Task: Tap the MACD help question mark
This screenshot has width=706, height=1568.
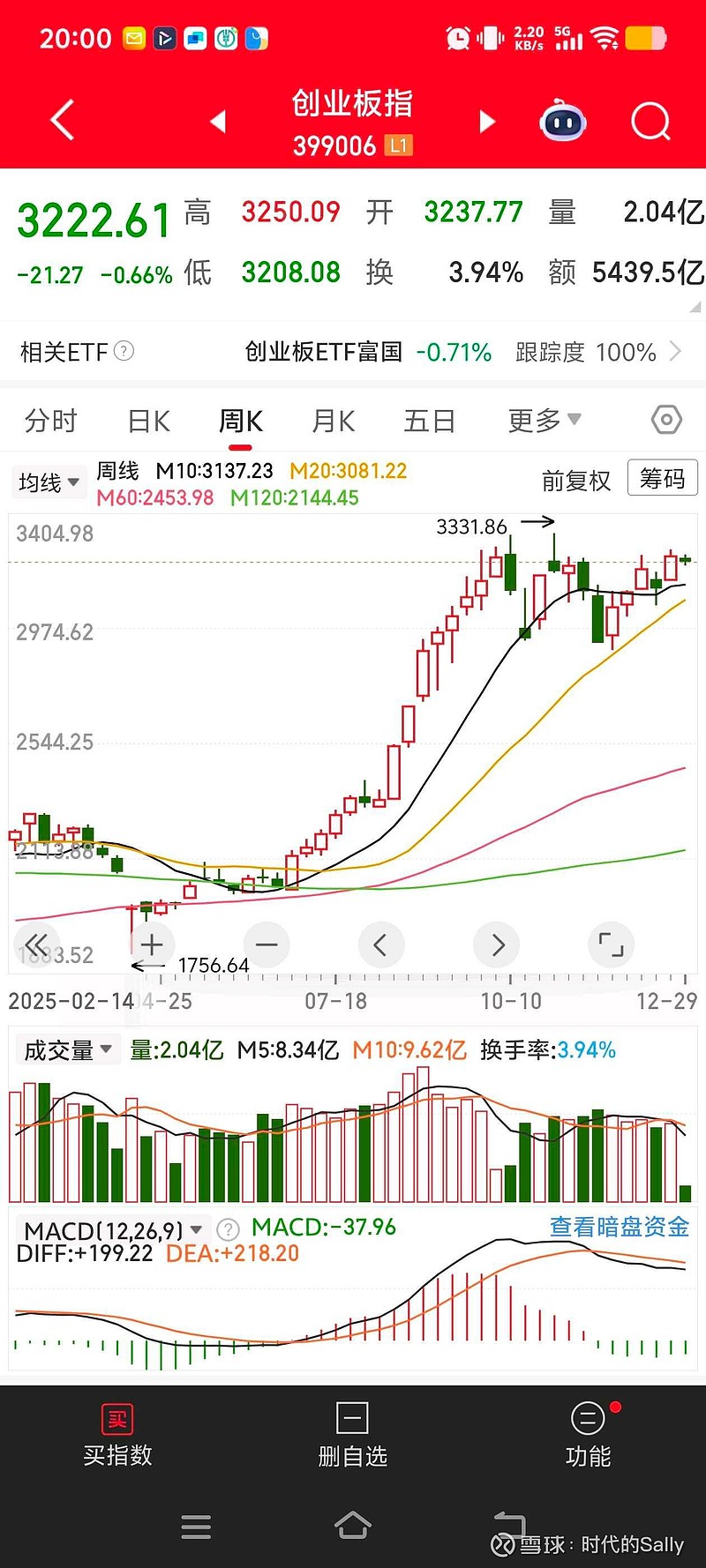Action: [x=227, y=1228]
